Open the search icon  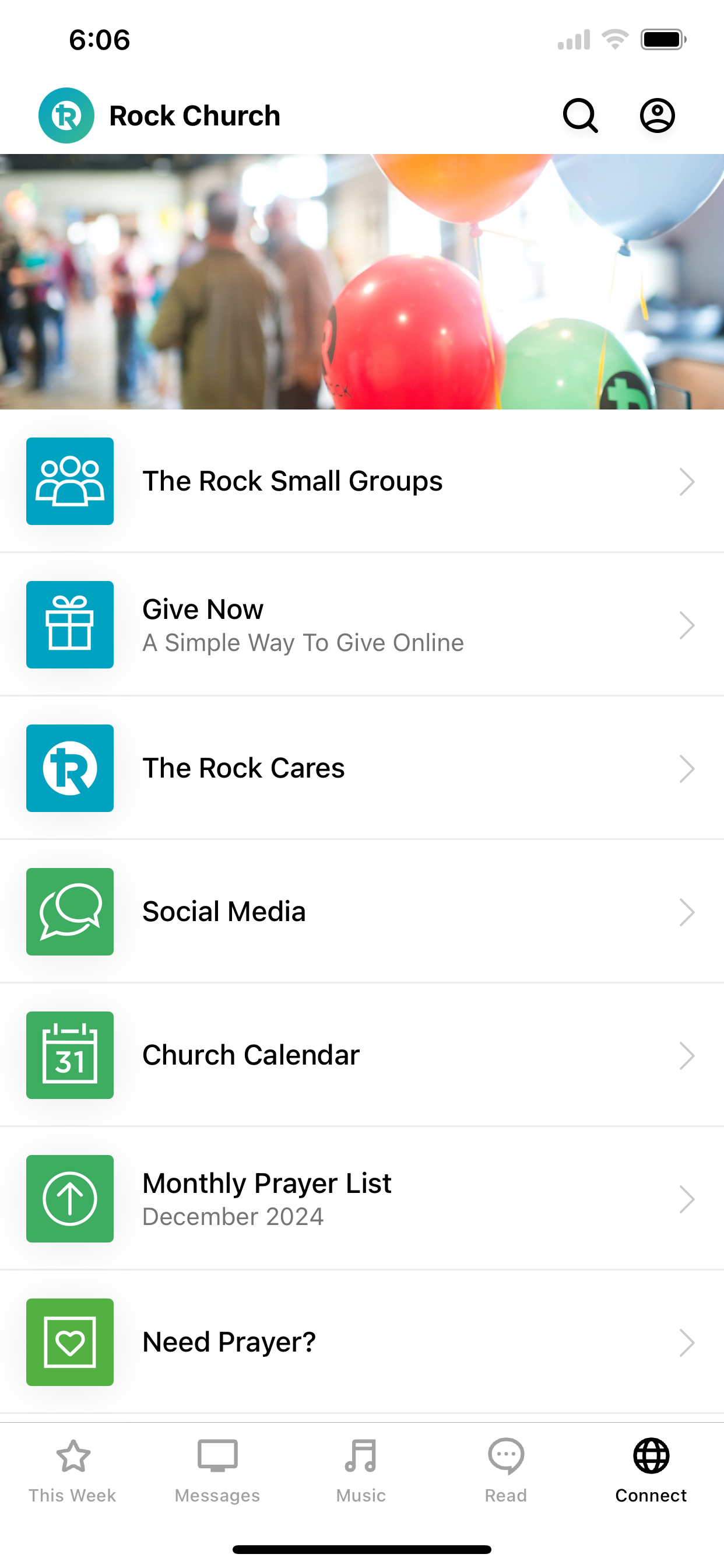580,116
